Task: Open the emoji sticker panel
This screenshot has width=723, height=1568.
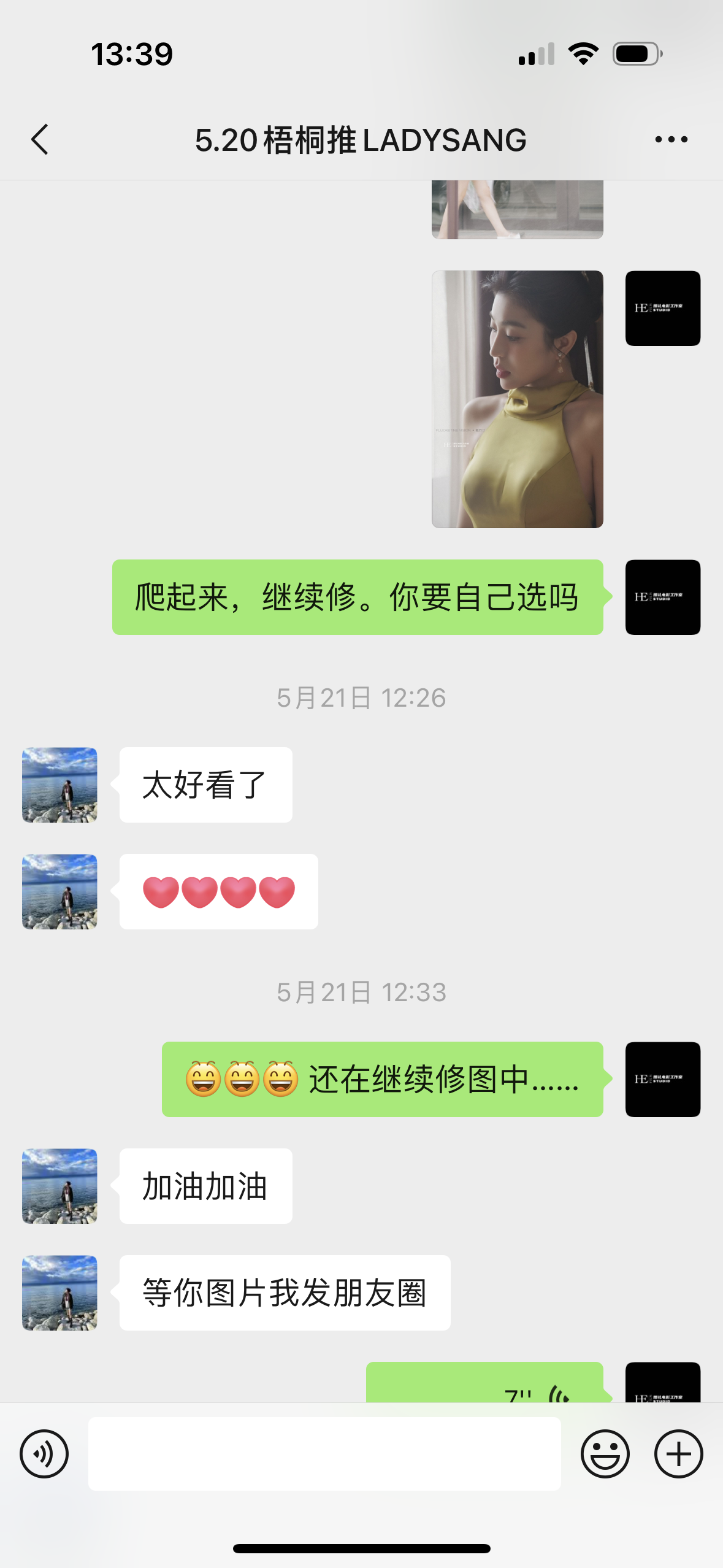Action: point(605,1453)
